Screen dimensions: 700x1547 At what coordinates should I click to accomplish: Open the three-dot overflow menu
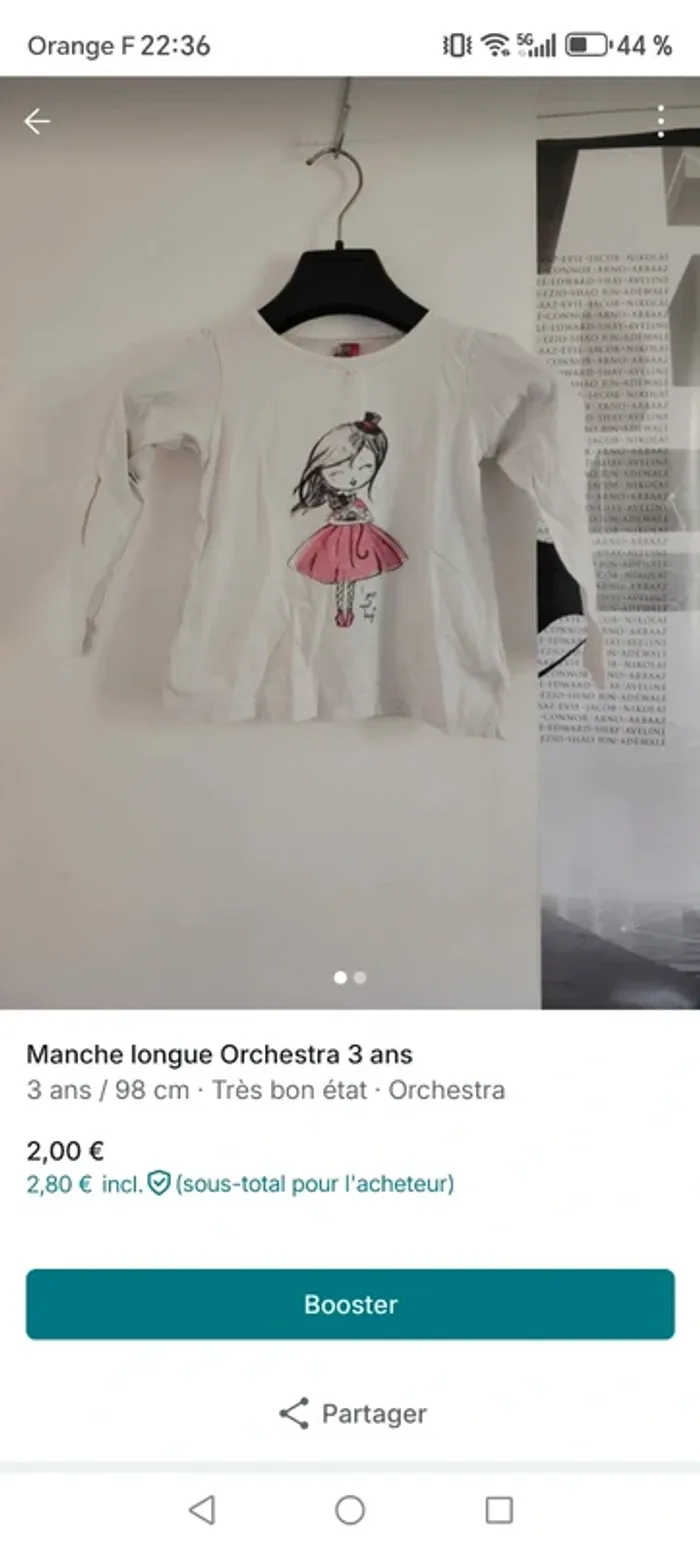[660, 121]
